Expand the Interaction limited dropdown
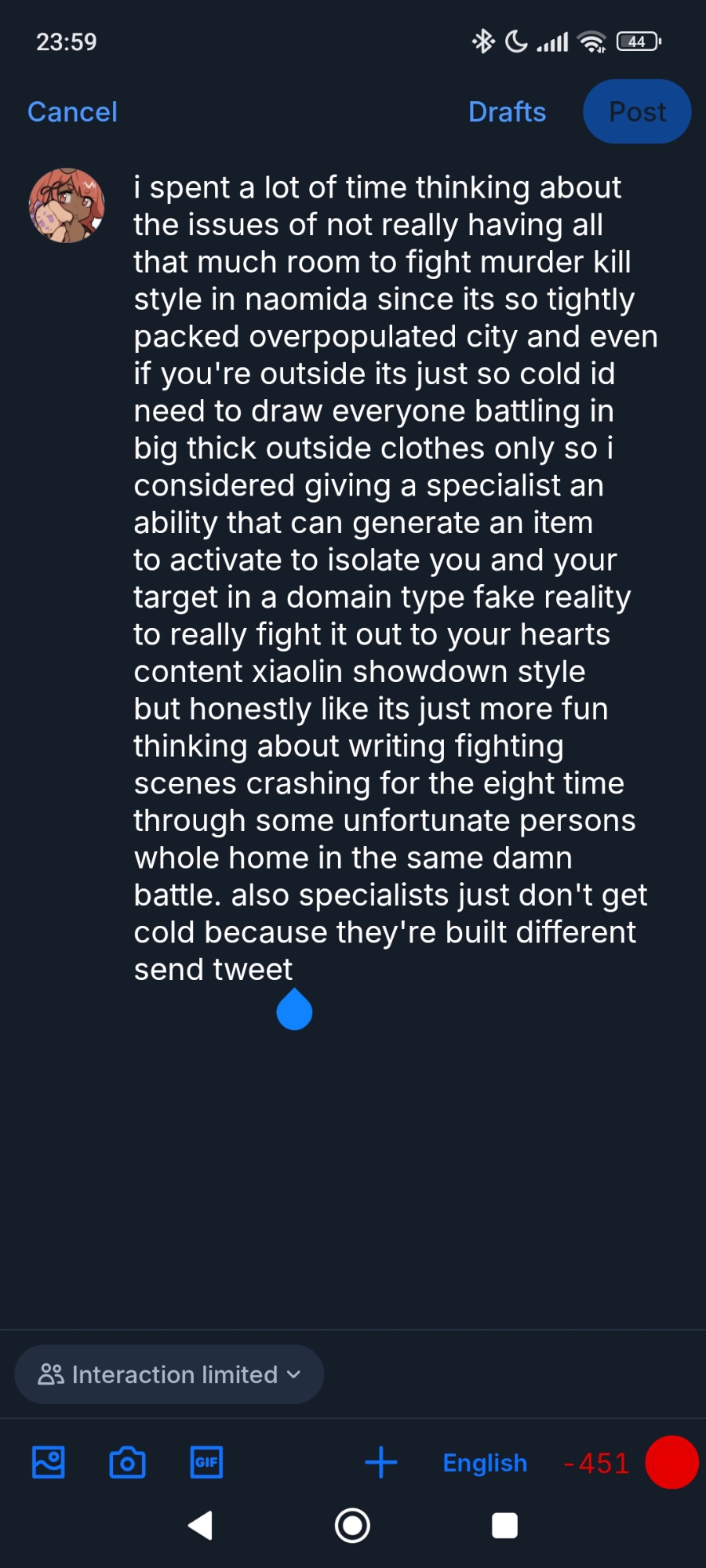The image size is (706, 1568). pos(169,1374)
